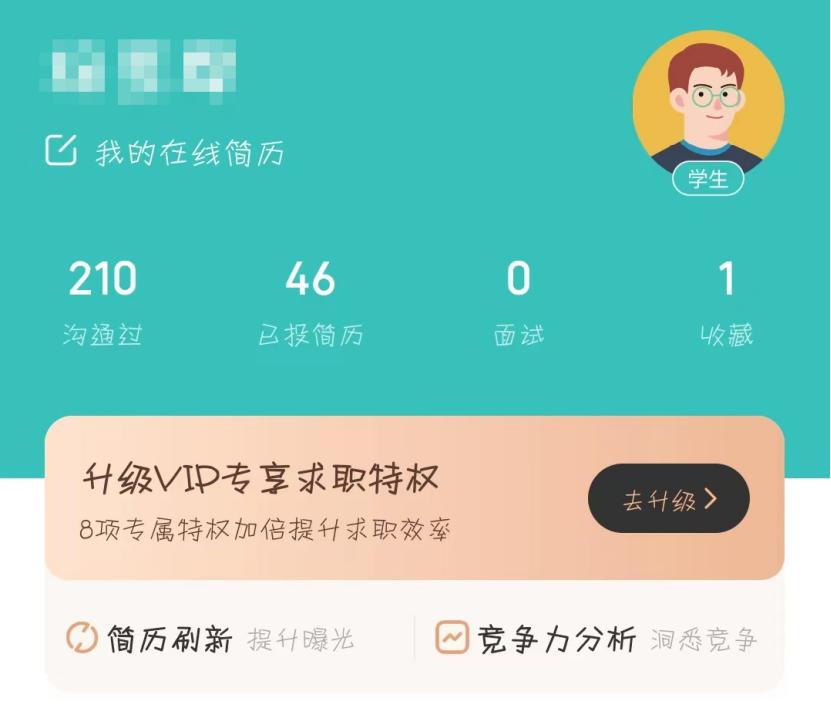Tap the profile avatar labeled 学生
This screenshot has height=715, width=831.
[x=708, y=113]
